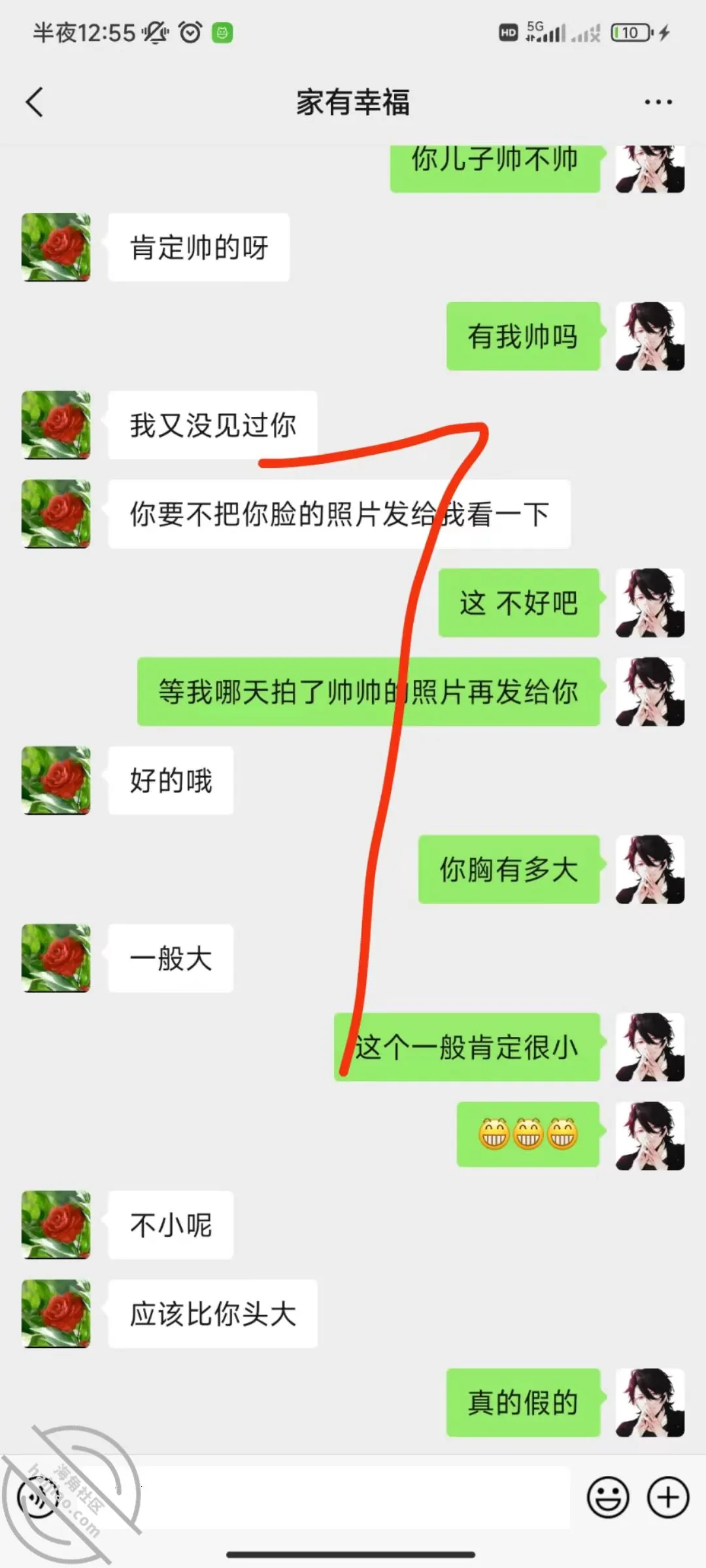Viewport: 706px width, 1568px height.
Task: Open rose avatar next to 好的哦
Action: (x=56, y=780)
